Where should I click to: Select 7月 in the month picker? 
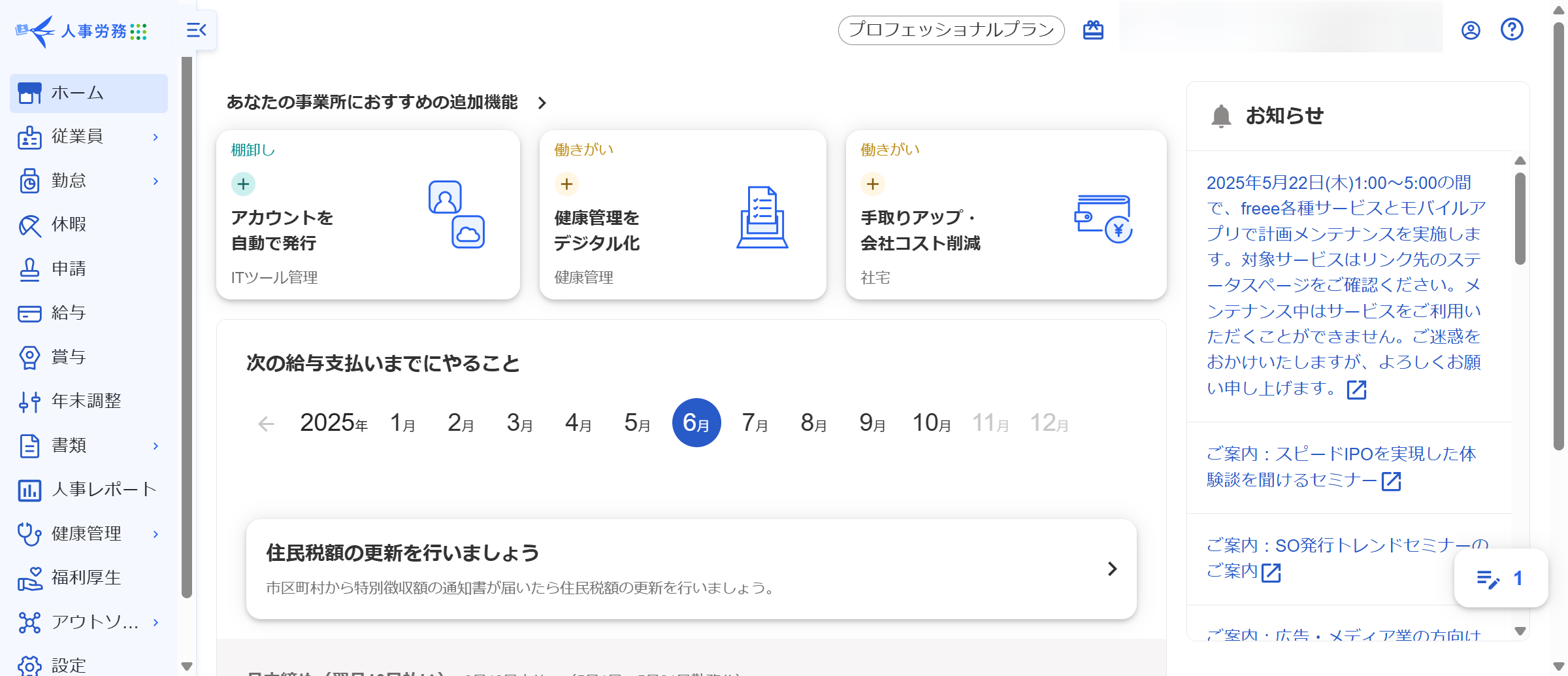[x=755, y=423]
